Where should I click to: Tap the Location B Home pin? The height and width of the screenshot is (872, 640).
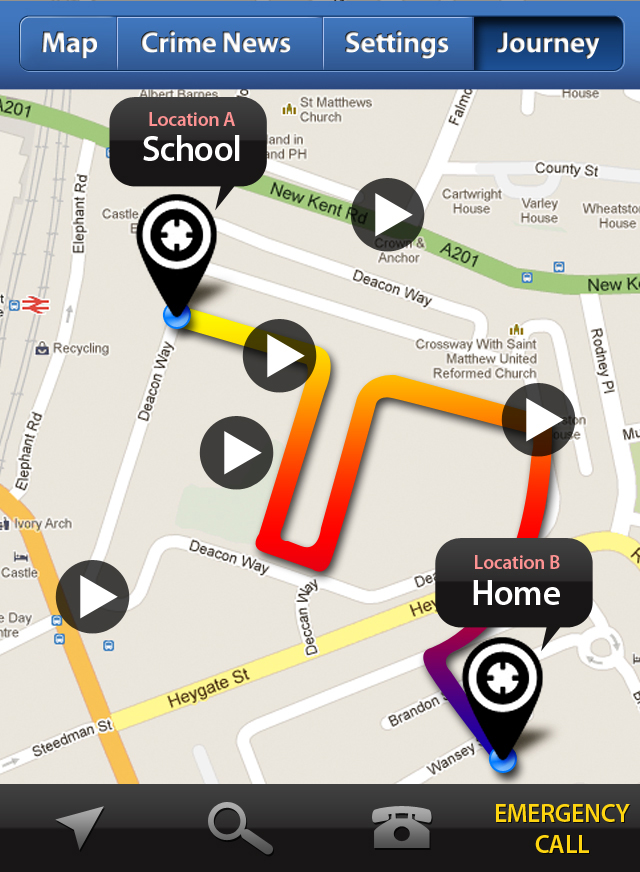coord(503,683)
